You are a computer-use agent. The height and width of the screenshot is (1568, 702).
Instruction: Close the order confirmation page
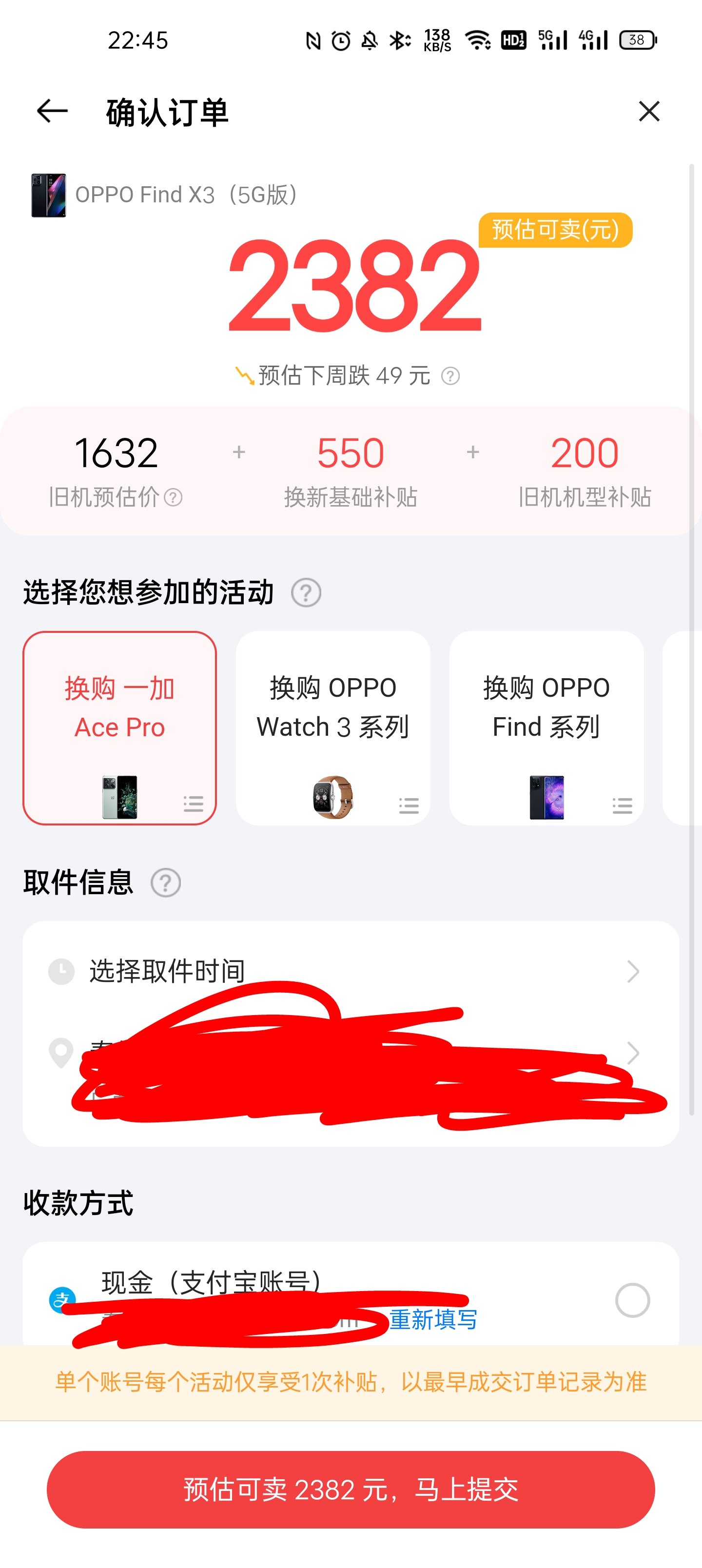tap(649, 111)
